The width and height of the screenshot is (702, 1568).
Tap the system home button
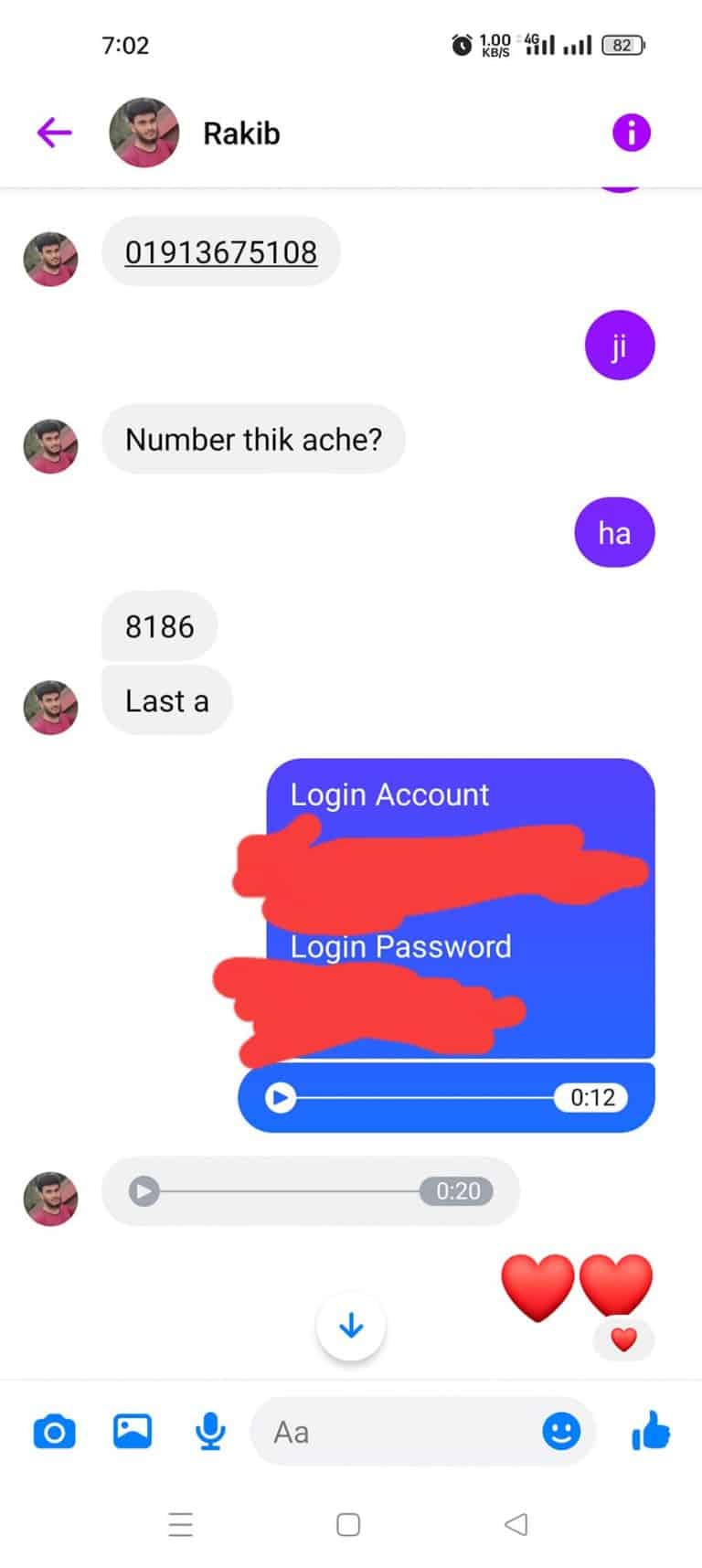click(348, 1524)
